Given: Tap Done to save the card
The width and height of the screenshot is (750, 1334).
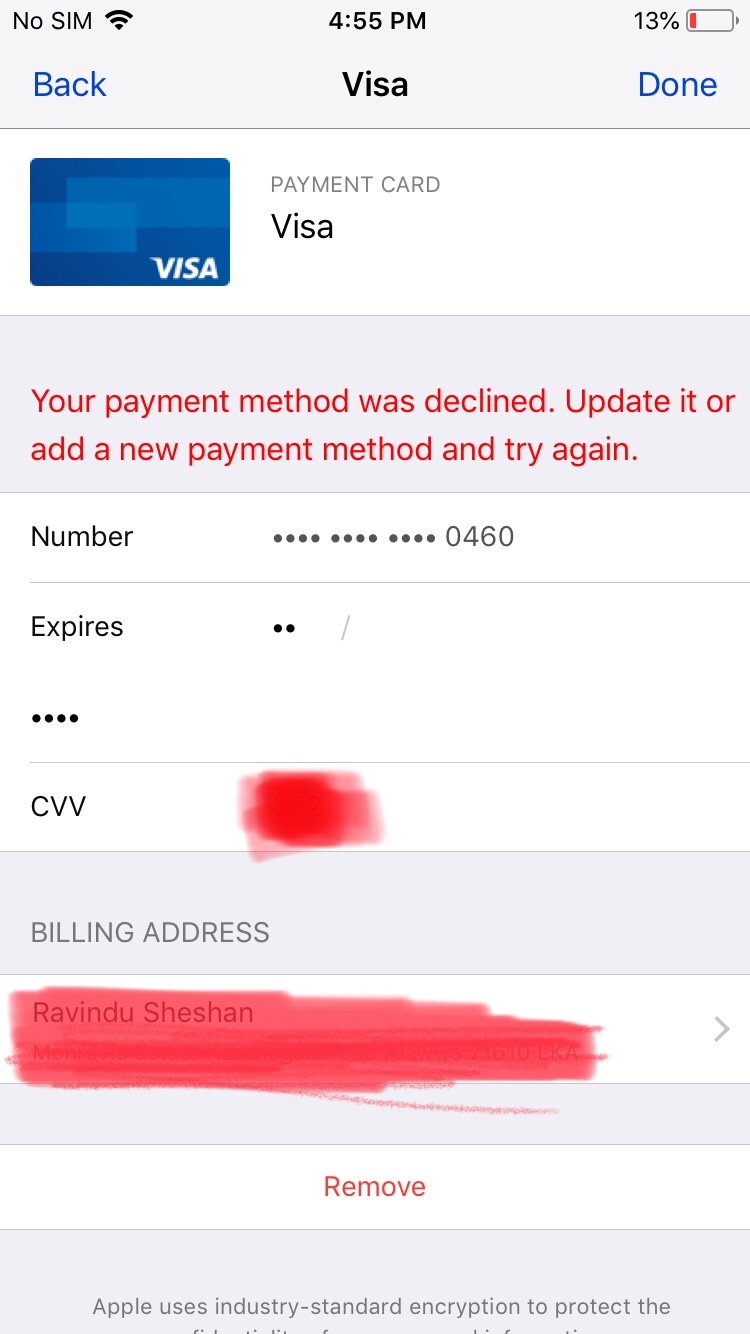Looking at the screenshot, I should point(677,85).
